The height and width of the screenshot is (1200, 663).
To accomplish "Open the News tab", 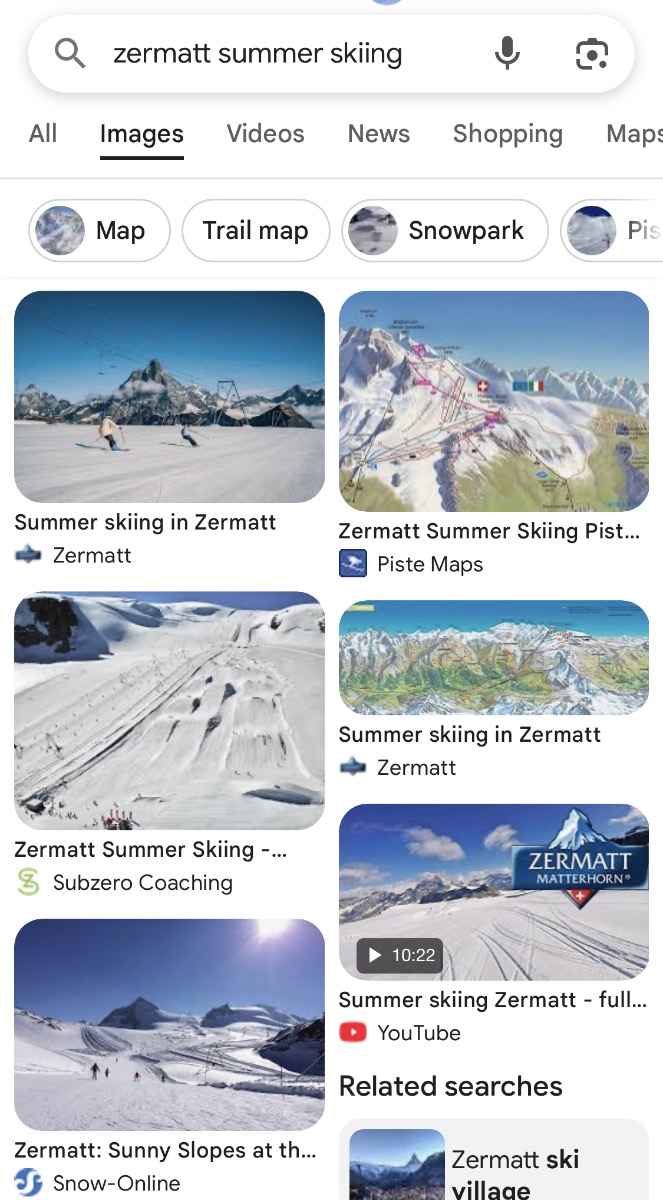I will [x=379, y=134].
